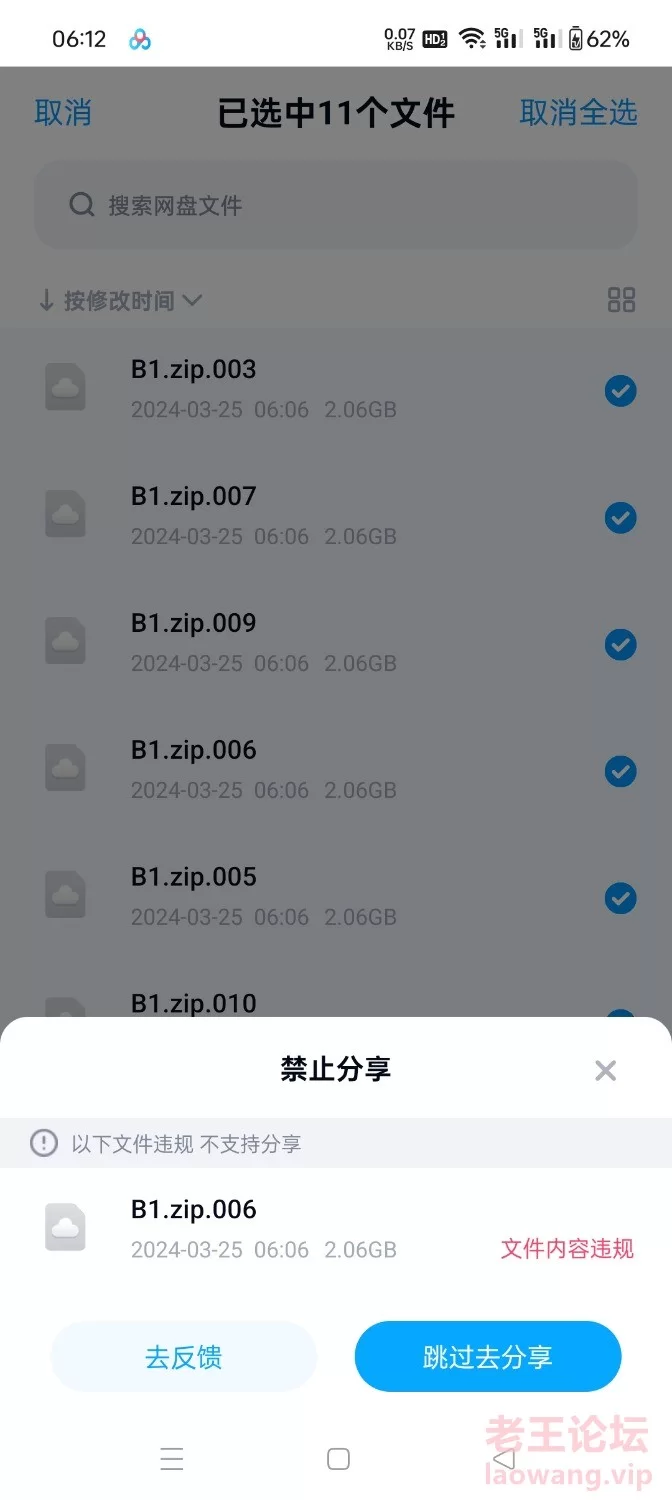Tap the 去反馈 button
Screen dimensions: 672x1500
[184, 1357]
